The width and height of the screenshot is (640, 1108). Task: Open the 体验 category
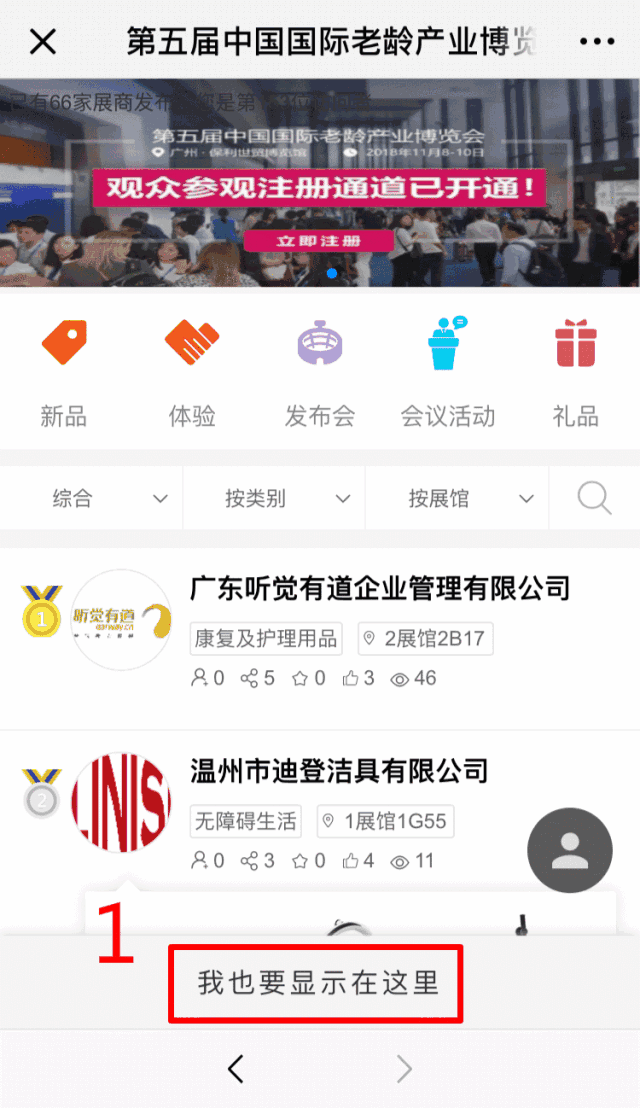192,370
